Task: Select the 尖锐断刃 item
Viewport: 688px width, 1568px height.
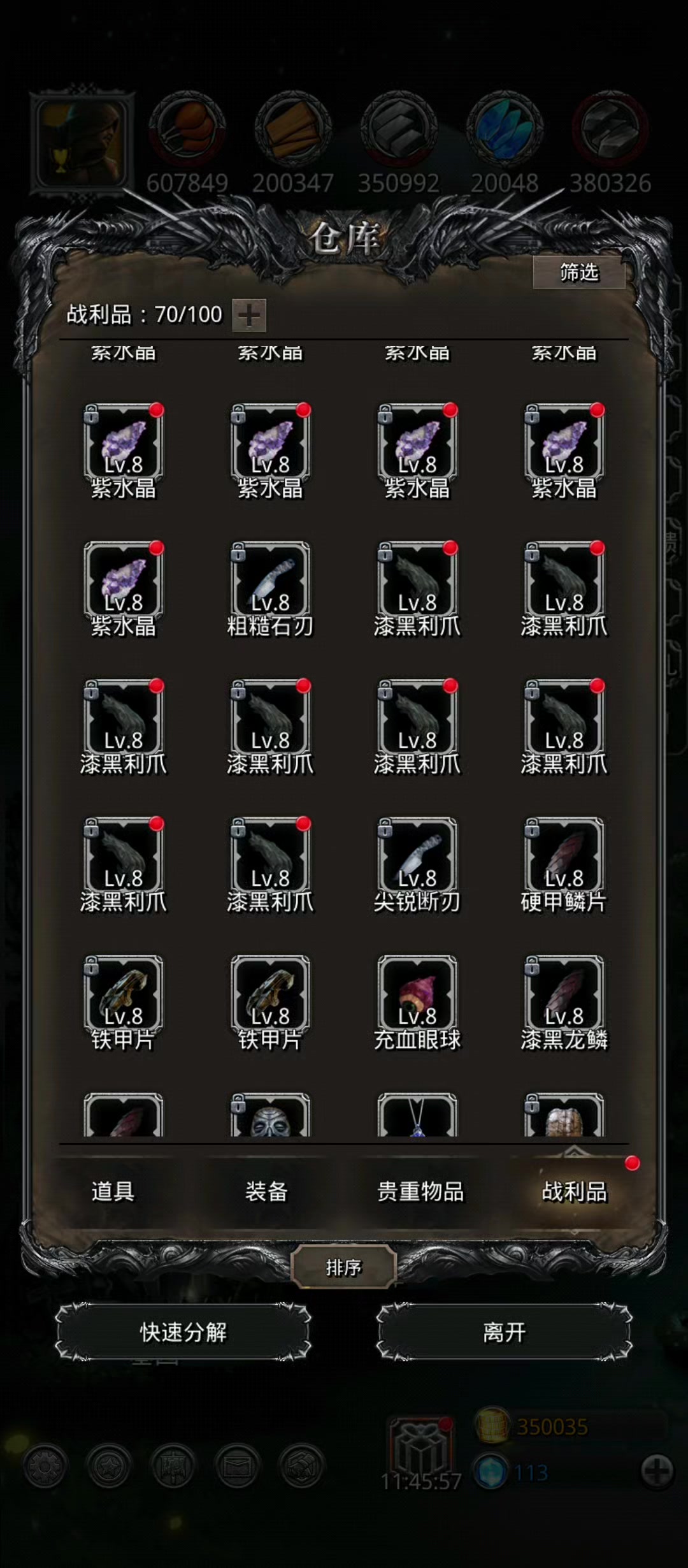Action: (417, 866)
